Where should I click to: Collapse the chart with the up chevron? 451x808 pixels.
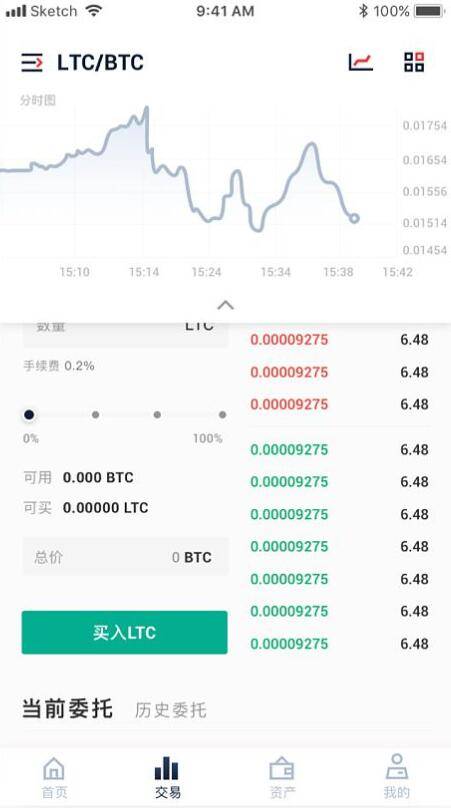(x=225, y=305)
